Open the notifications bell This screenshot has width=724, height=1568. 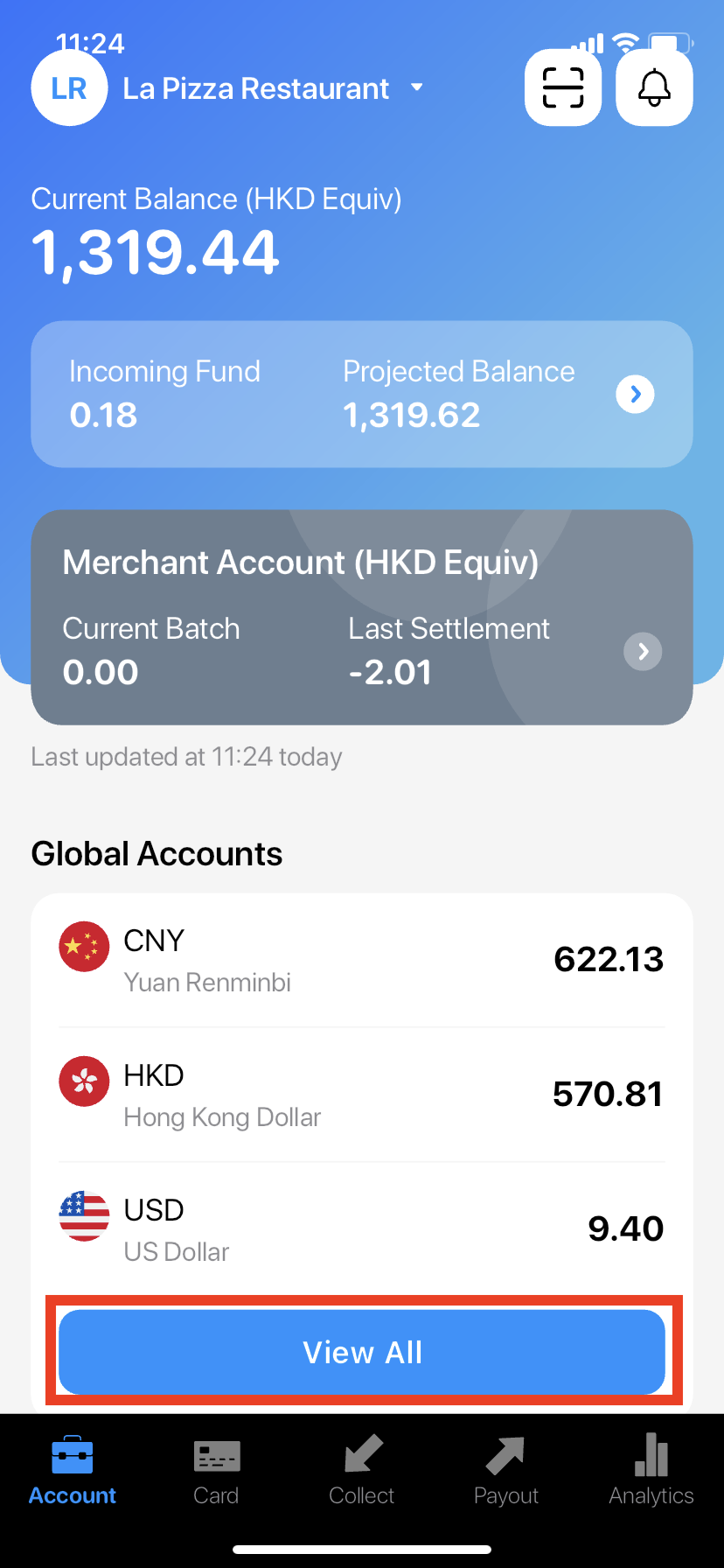(653, 87)
